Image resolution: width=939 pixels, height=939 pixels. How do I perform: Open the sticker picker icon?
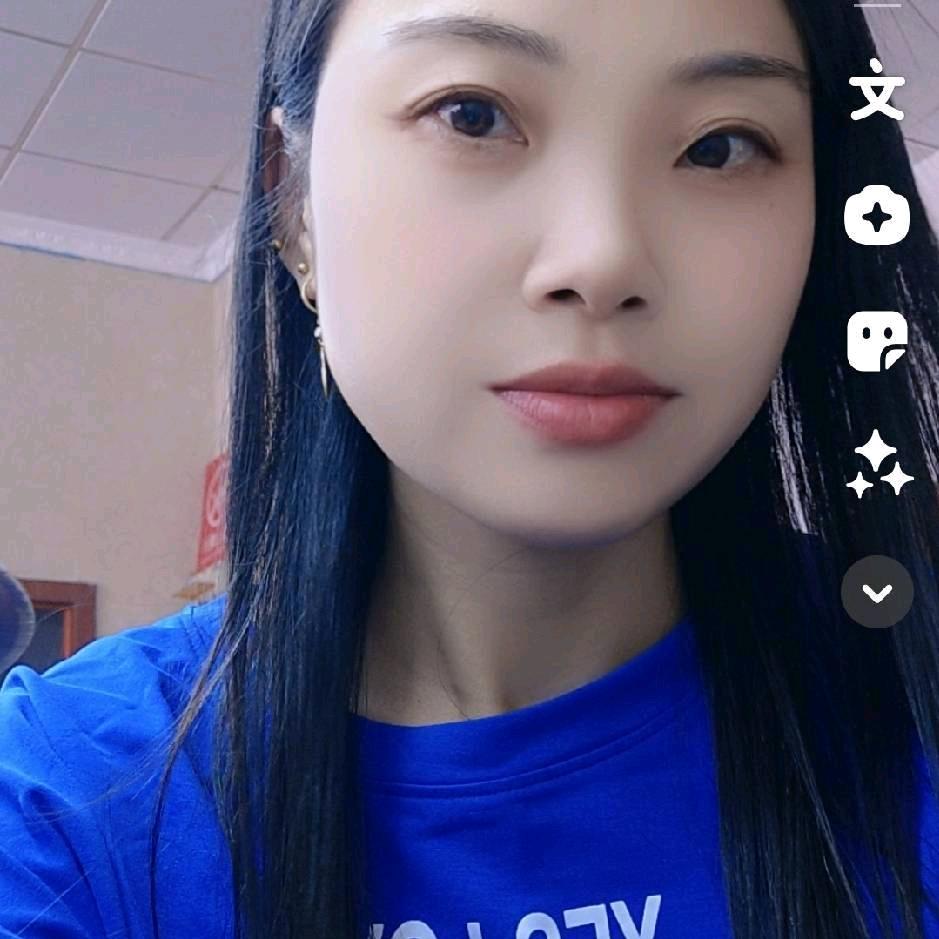click(877, 341)
